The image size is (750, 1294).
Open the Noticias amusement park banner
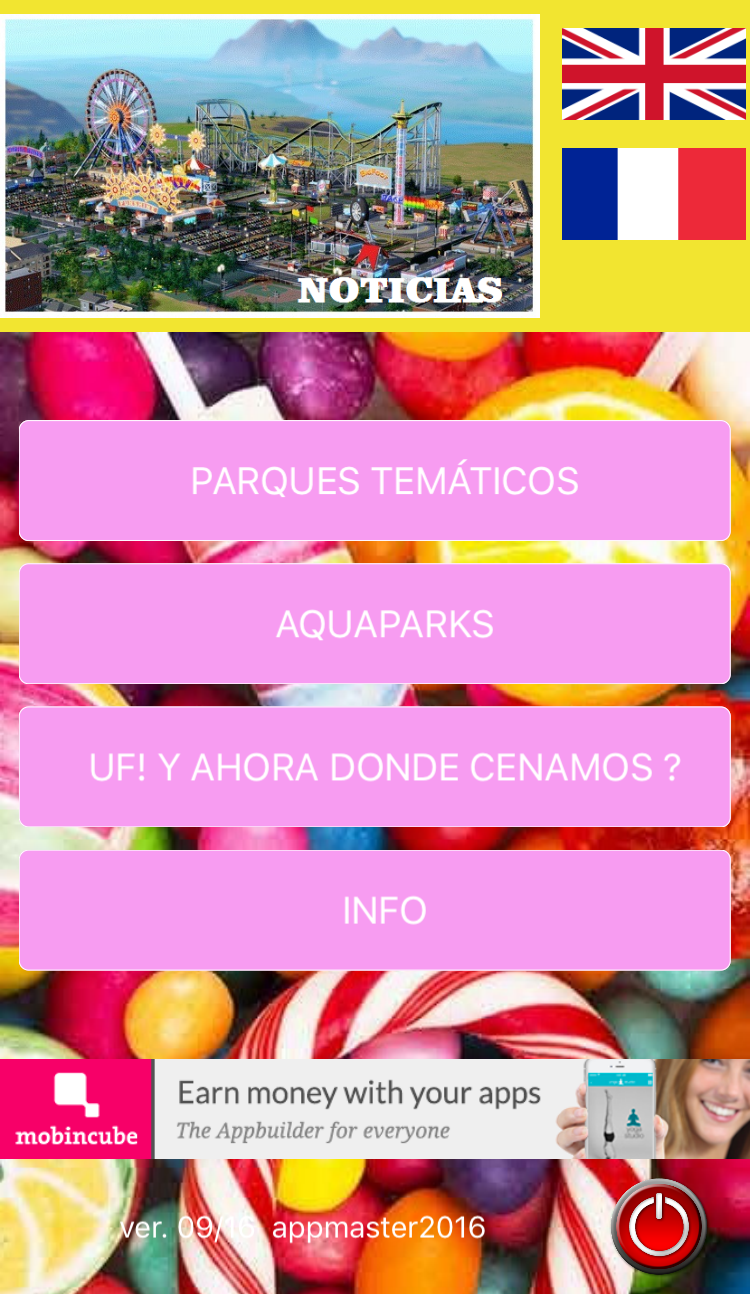coord(270,166)
